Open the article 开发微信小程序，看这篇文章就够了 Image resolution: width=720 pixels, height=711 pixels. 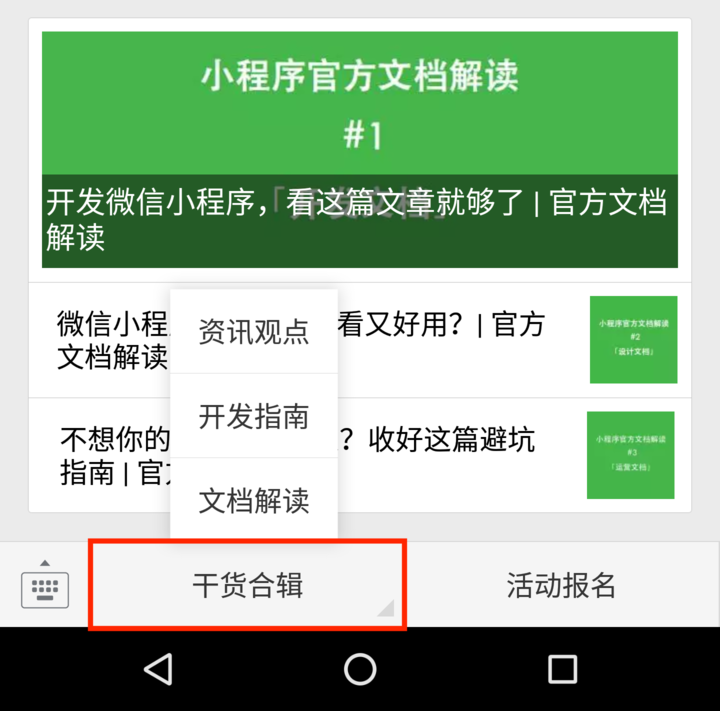360,150
